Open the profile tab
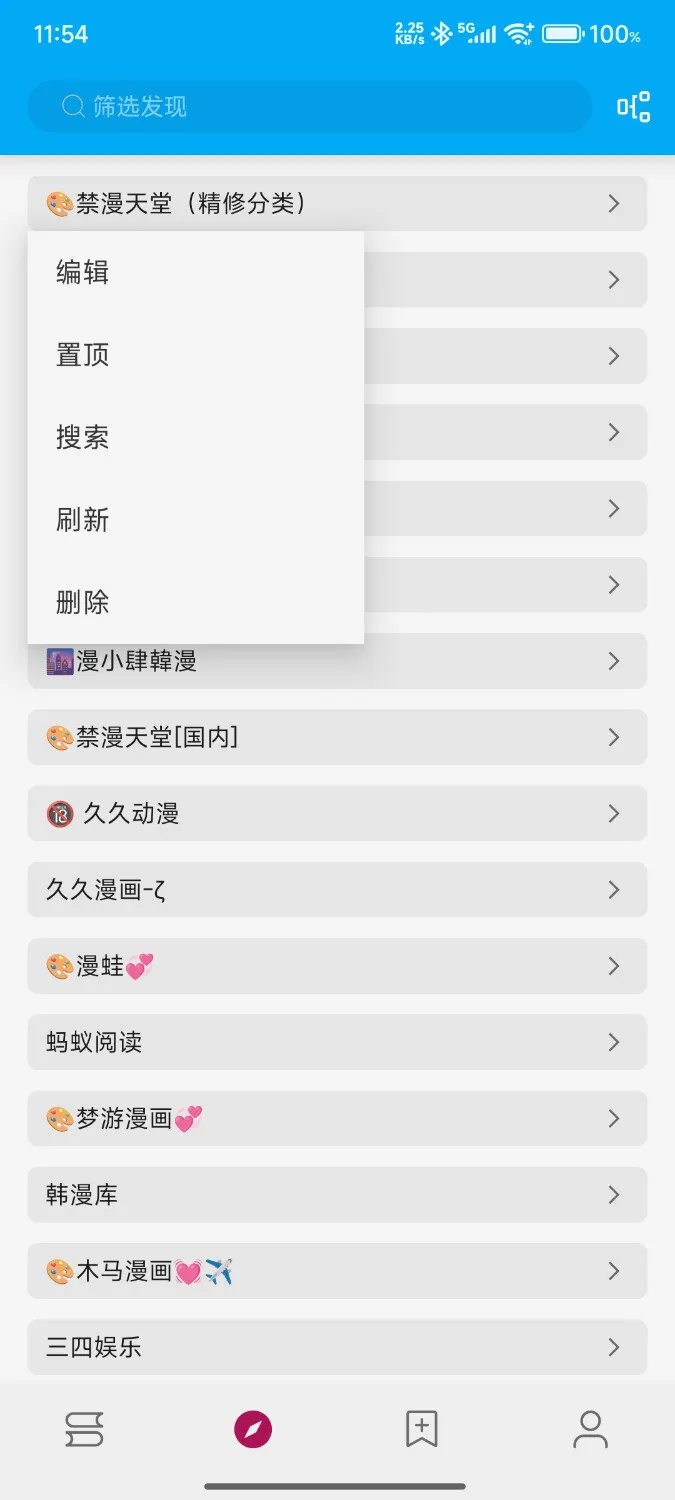This screenshot has height=1500, width=675. point(590,1430)
